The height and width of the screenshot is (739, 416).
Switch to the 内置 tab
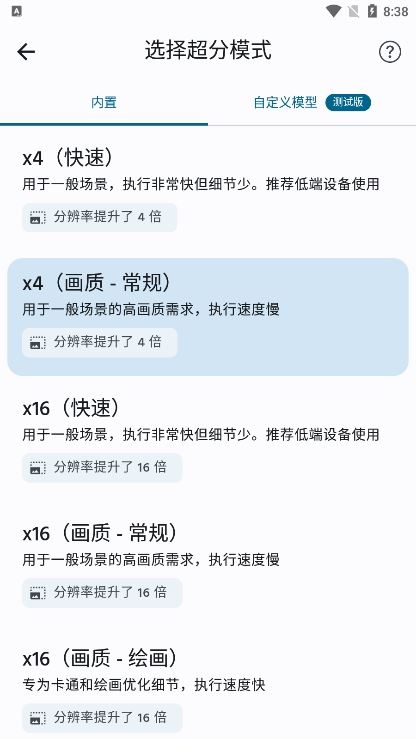(x=104, y=103)
